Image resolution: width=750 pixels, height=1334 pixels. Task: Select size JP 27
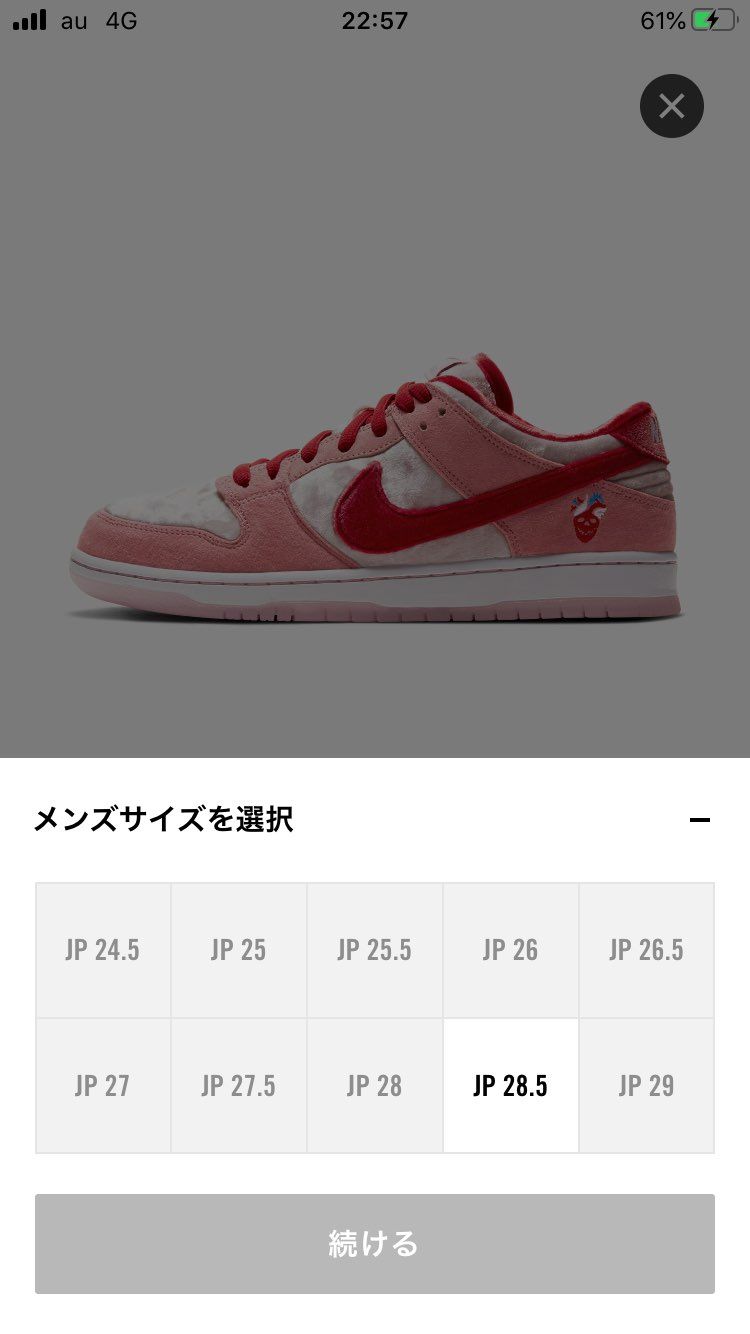point(103,1086)
